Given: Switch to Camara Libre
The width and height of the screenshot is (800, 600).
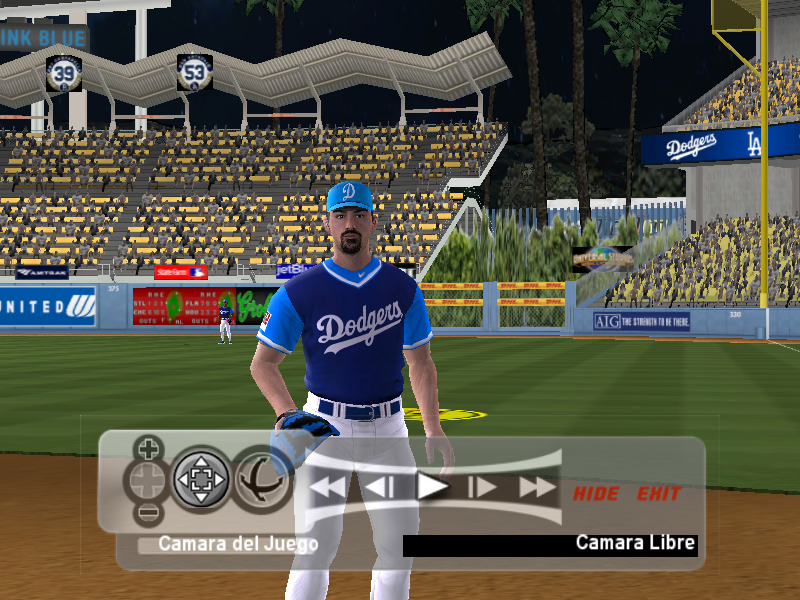Looking at the screenshot, I should point(635,543).
